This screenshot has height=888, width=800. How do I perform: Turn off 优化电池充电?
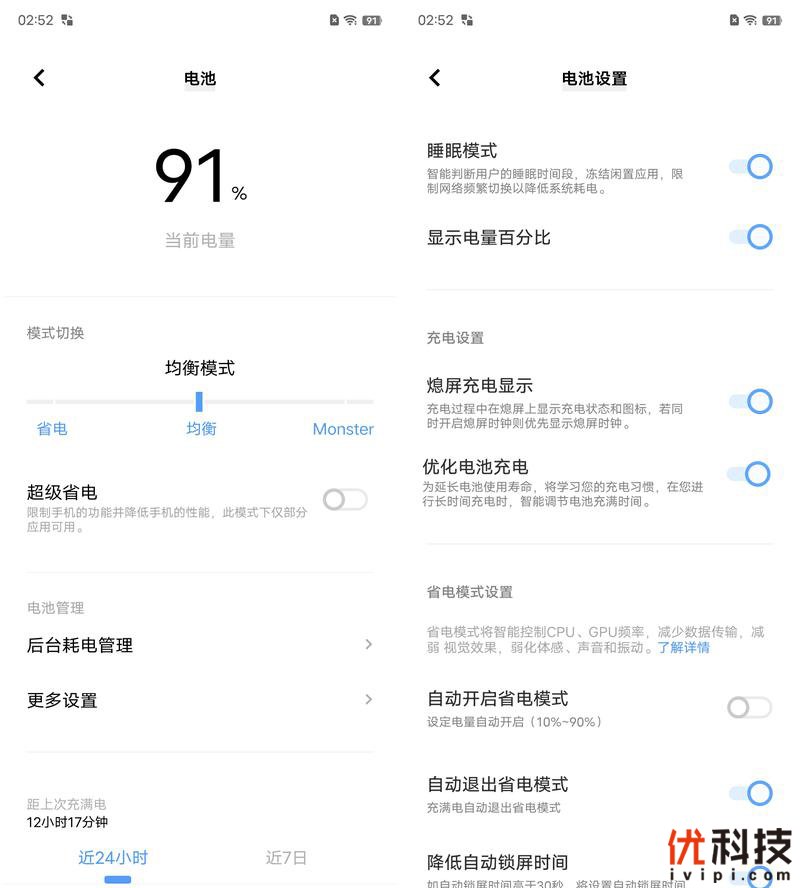pos(751,474)
